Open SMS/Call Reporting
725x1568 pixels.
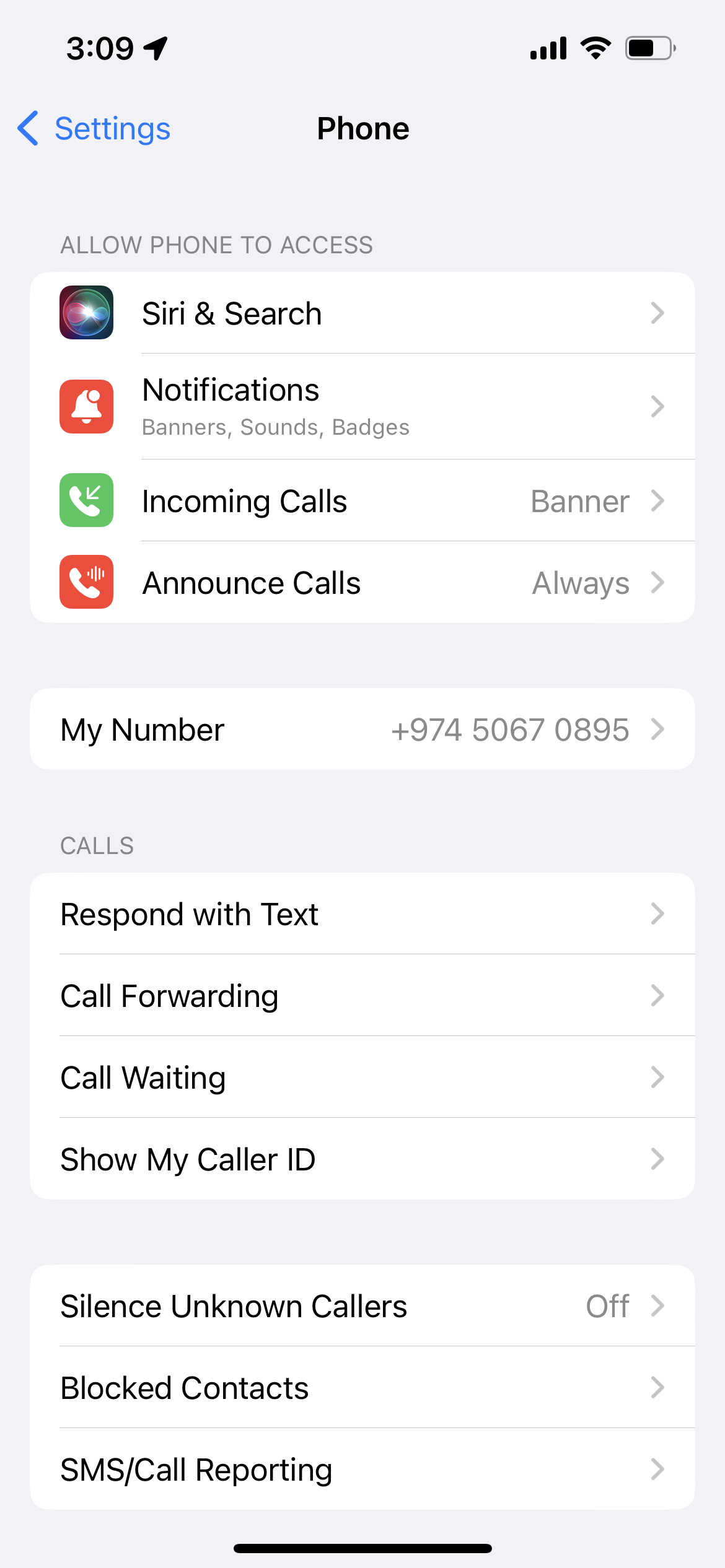point(362,1469)
